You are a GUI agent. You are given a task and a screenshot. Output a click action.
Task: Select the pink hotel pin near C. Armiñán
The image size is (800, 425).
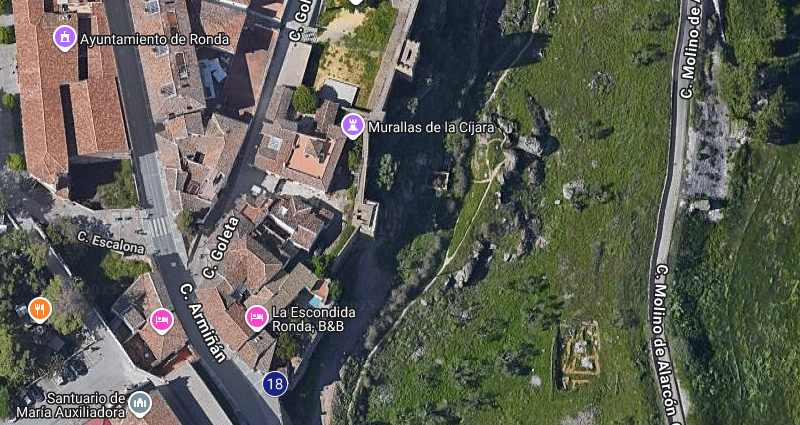pyautogui.click(x=161, y=319)
